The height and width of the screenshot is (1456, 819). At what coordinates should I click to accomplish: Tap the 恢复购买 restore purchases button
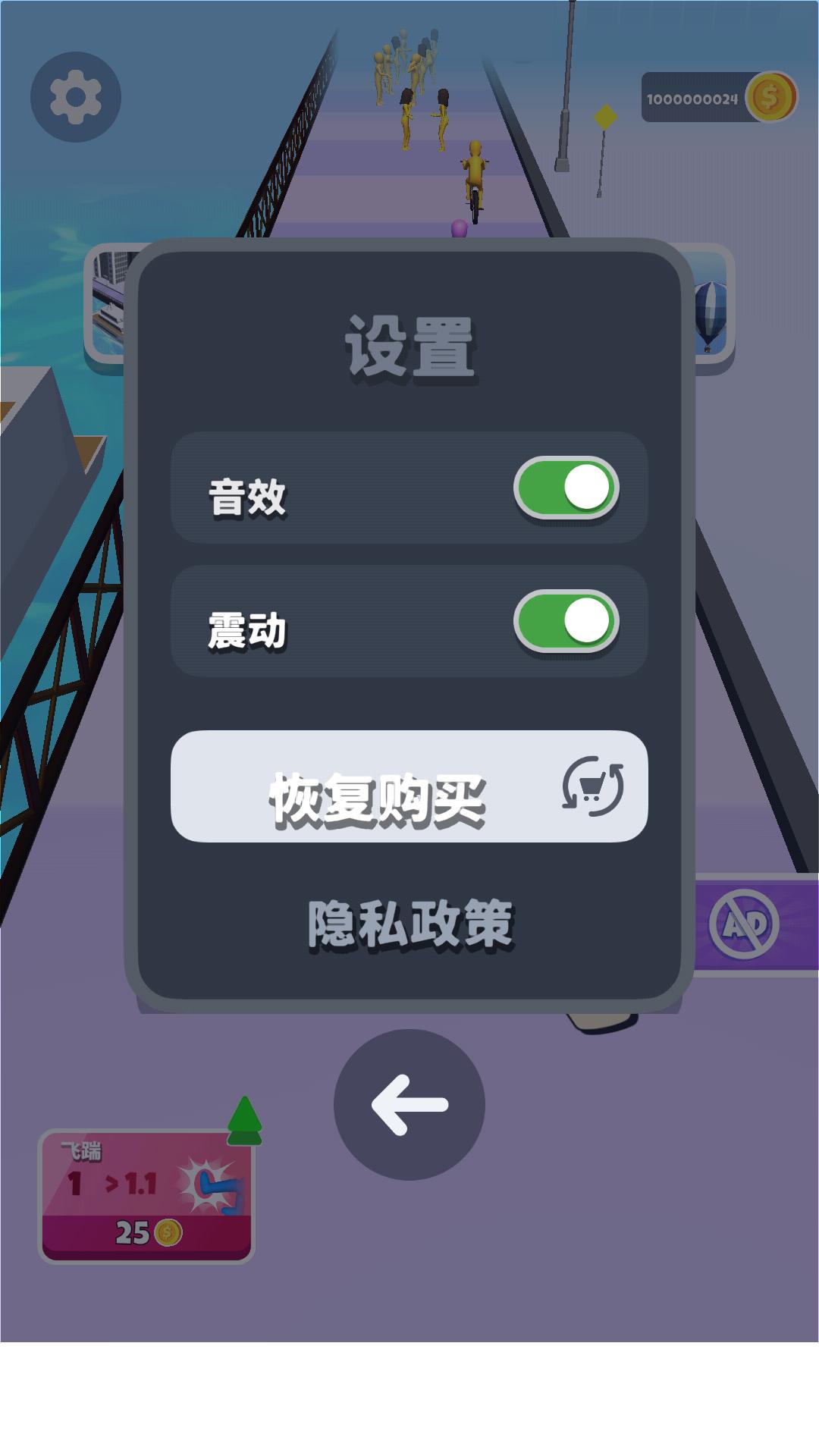409,786
